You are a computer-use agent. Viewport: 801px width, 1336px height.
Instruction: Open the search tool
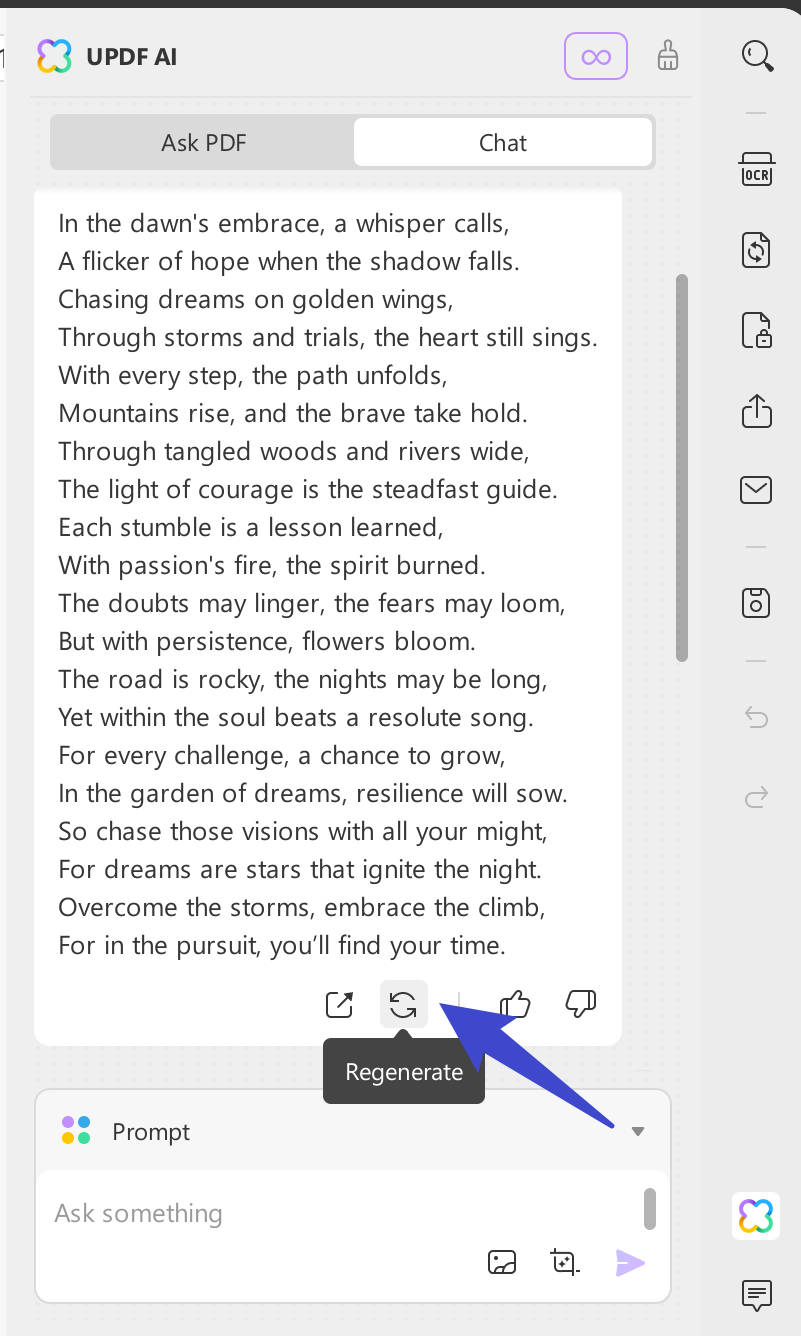coord(757,56)
